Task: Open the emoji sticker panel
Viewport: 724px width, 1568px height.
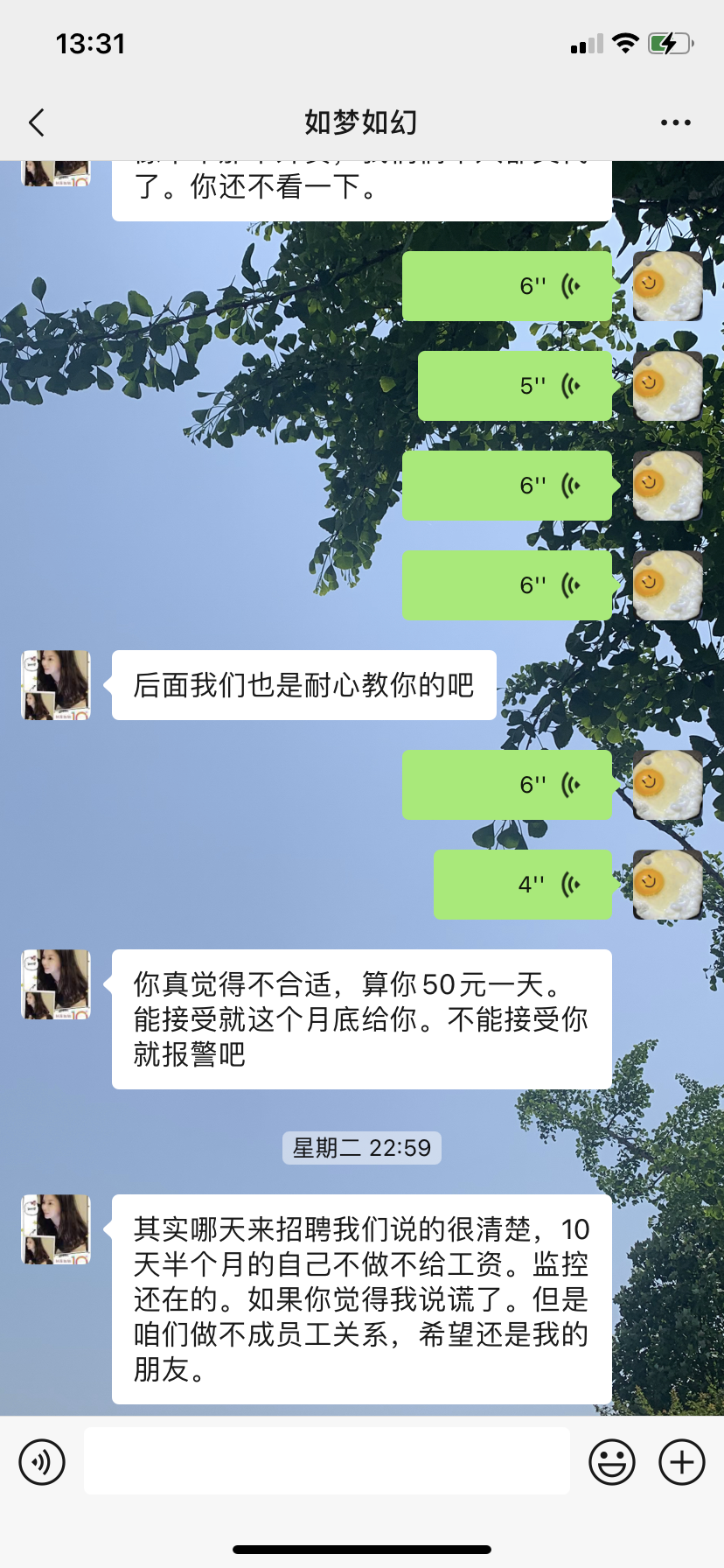Action: [x=612, y=1462]
